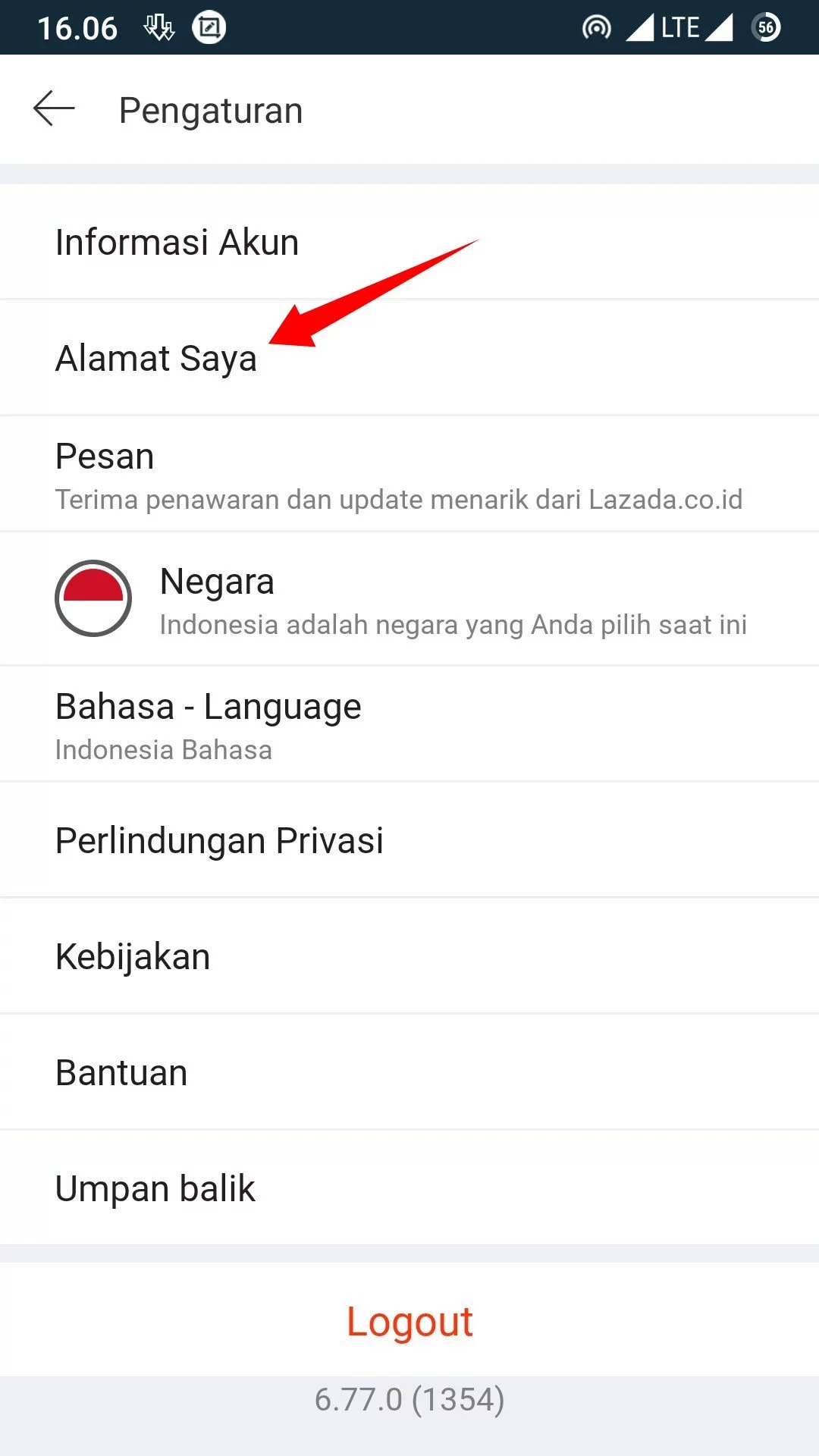The height and width of the screenshot is (1456, 819).
Task: Tap the screenshot icon in the status bar
Action: pos(210,27)
